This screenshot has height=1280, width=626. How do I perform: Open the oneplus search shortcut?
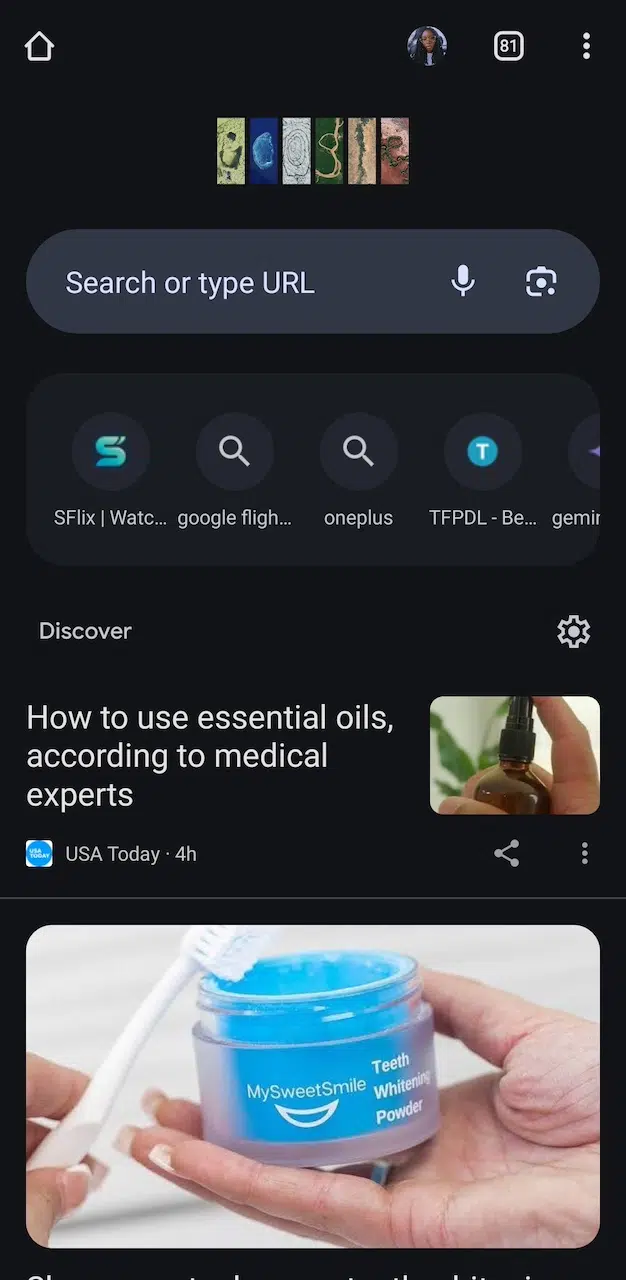[x=358, y=452]
